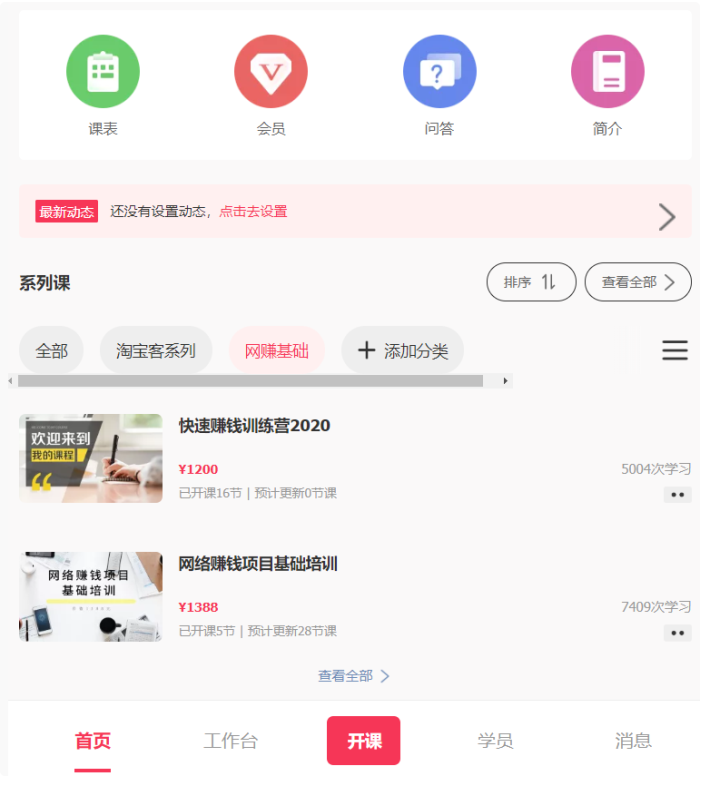
Task: Tap the 排序 sort button
Action: pos(531,282)
